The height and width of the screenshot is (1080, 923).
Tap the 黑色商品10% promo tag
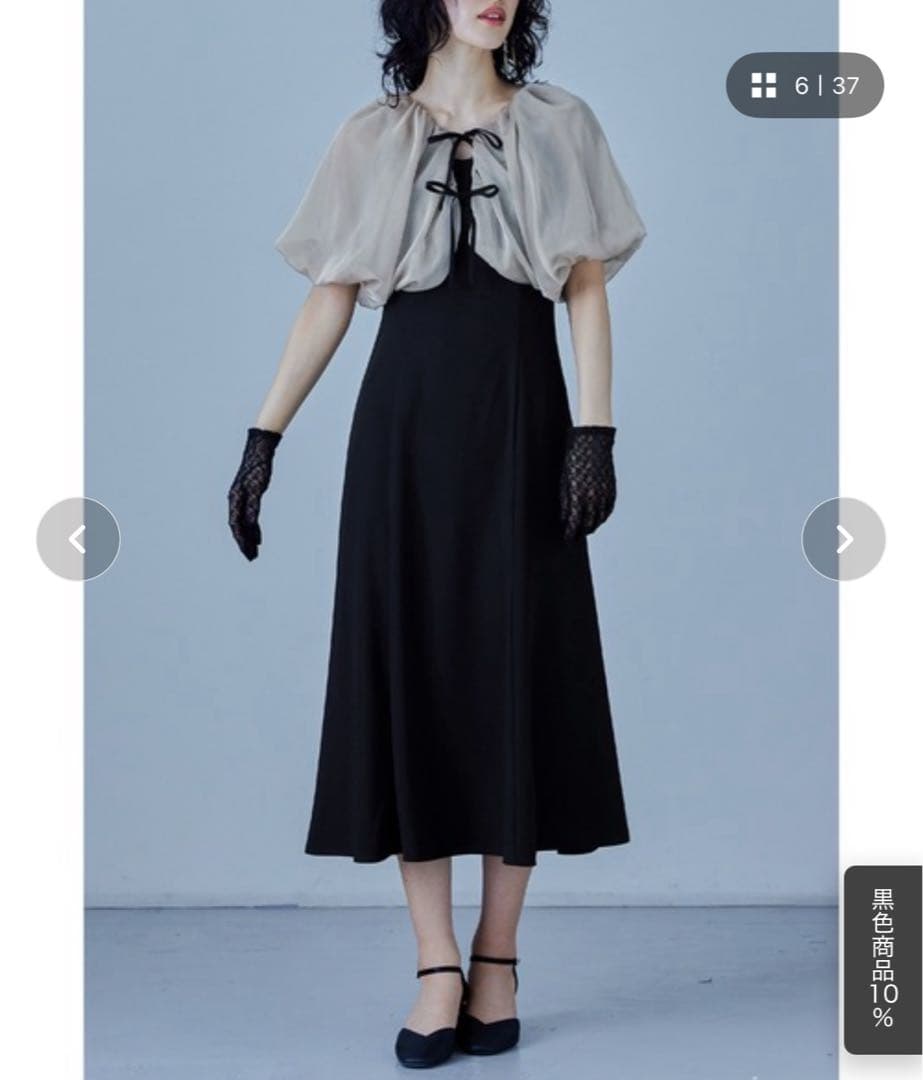pyautogui.click(x=882, y=958)
